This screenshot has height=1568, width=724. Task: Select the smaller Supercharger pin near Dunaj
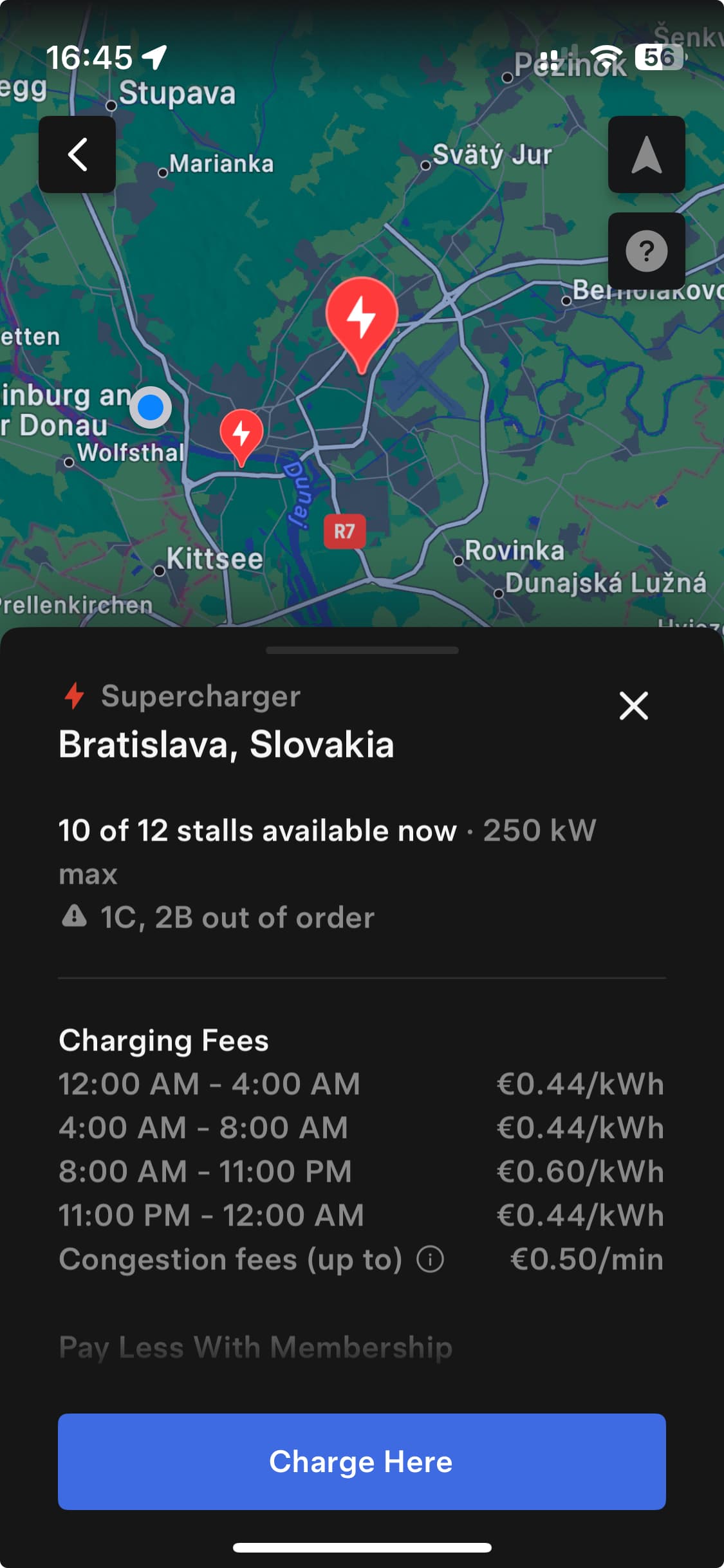[x=241, y=433]
